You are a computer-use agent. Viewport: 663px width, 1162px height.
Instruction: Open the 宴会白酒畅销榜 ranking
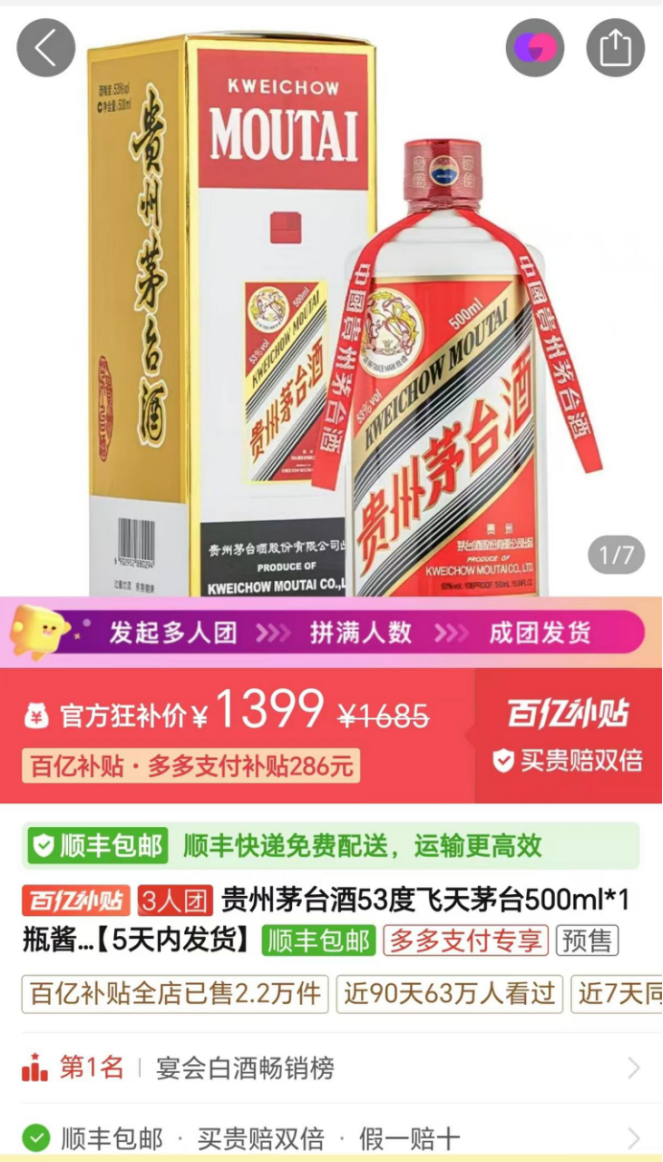coord(330,1068)
